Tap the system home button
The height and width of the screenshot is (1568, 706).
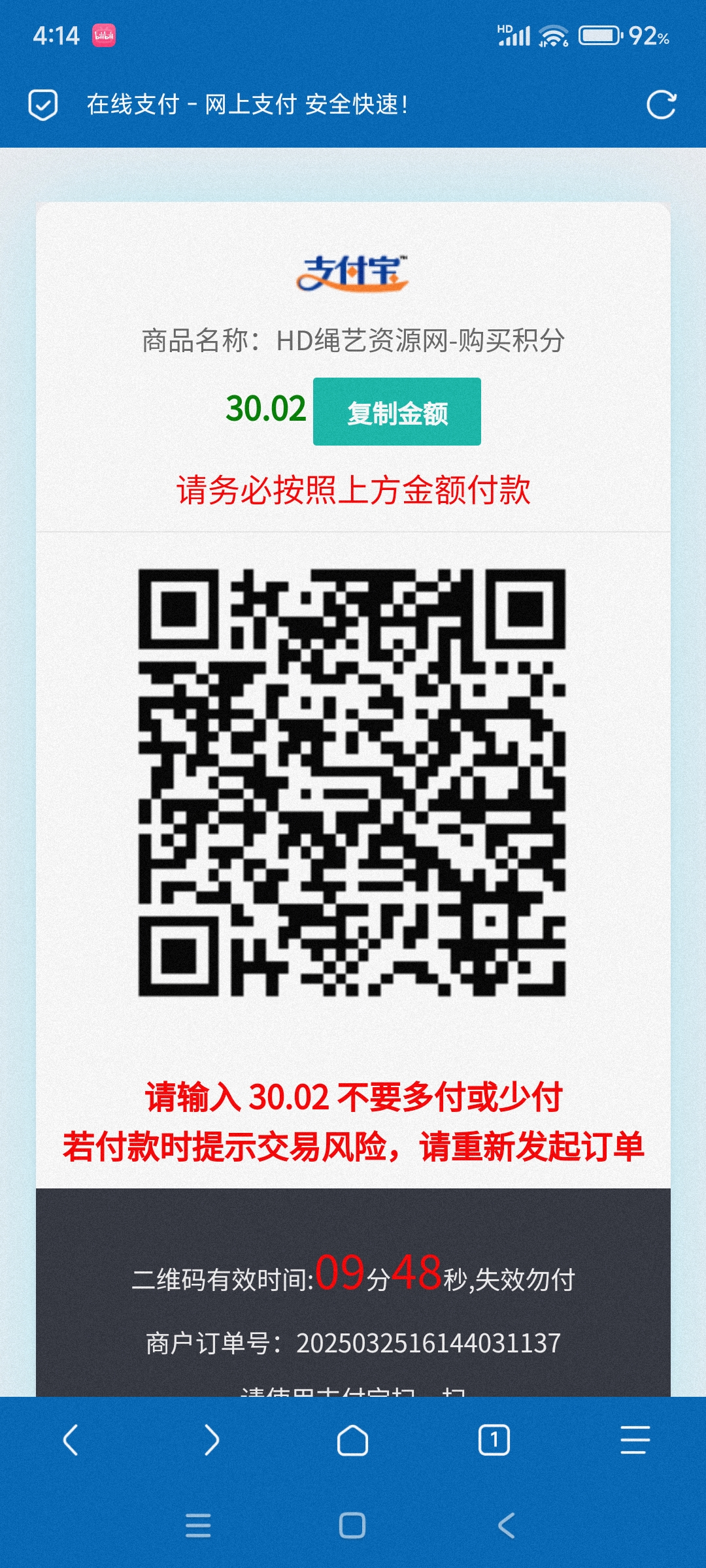(352, 1526)
